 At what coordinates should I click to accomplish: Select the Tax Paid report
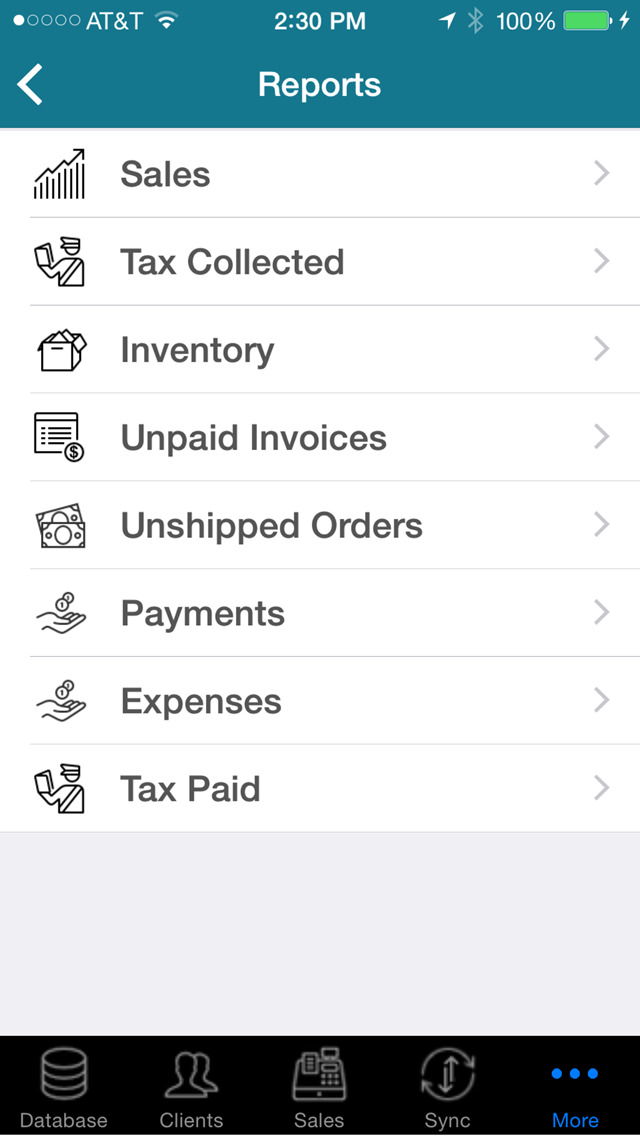320,788
